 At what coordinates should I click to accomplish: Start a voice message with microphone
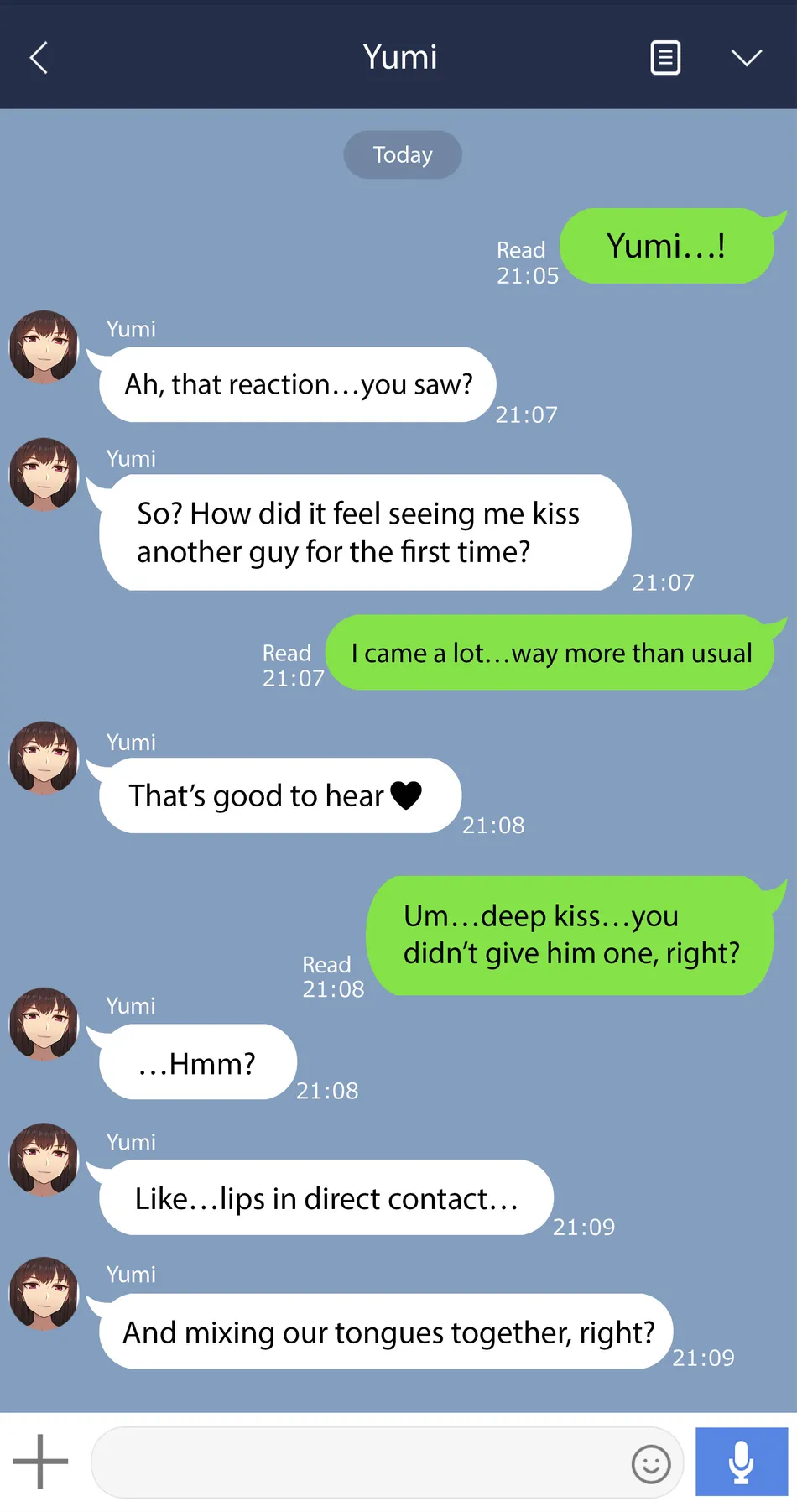coord(741,1462)
